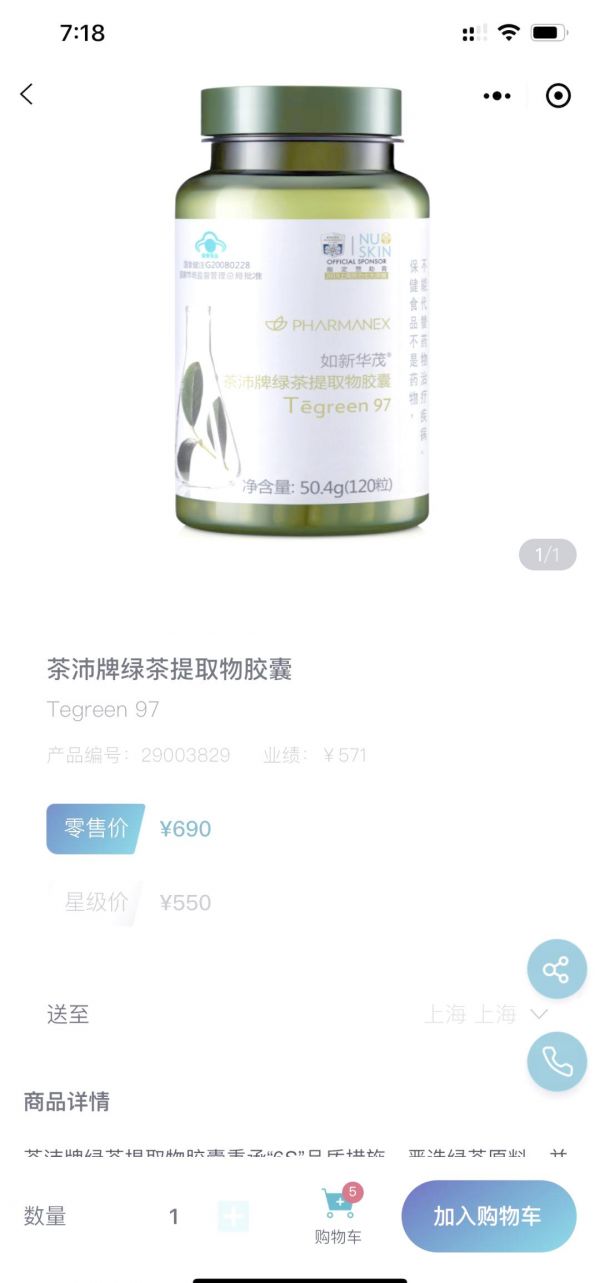Call customer service via the phone button

[x=556, y=1061]
